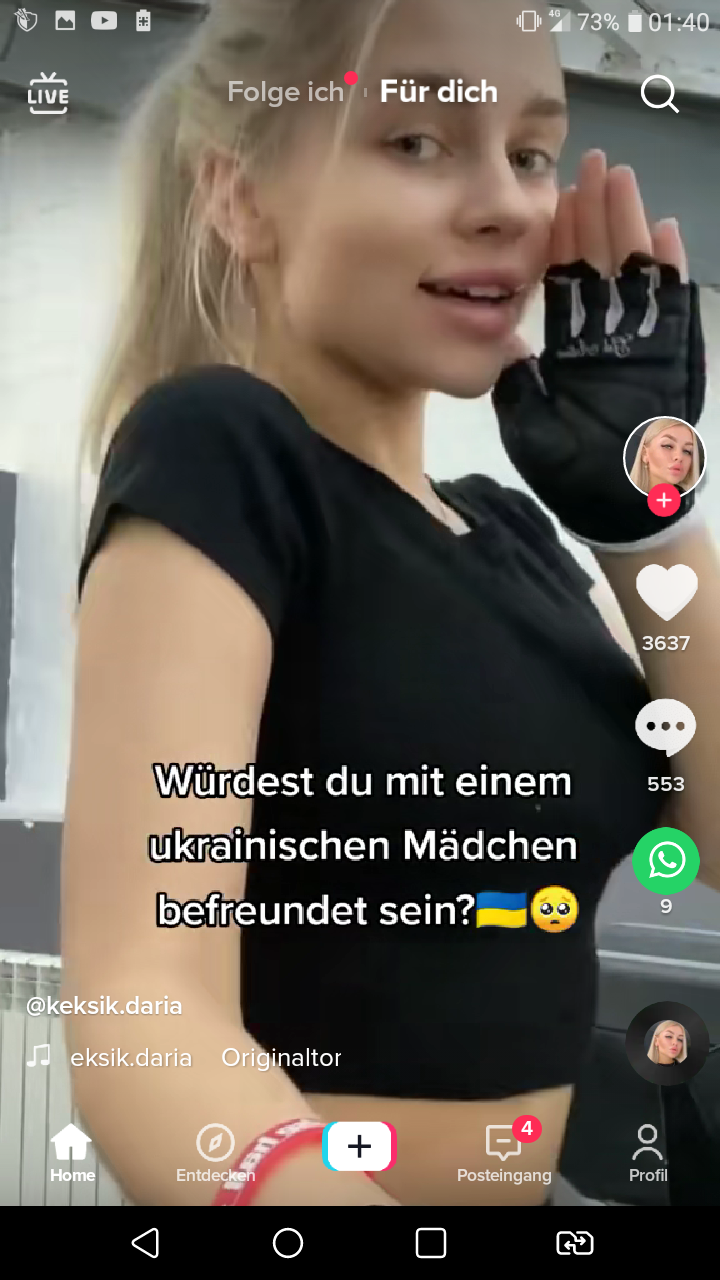The height and width of the screenshot is (1280, 720).
Task: Open the Entdecken tab
Action: pos(215,1154)
